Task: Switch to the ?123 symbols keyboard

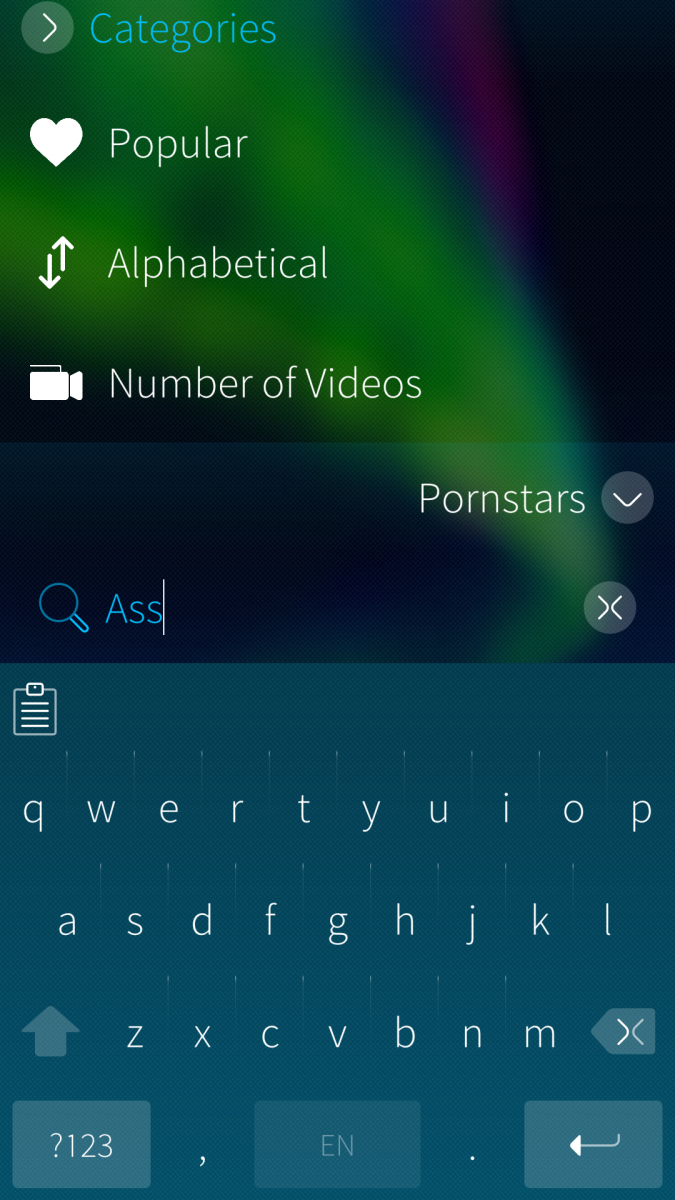Action: tap(81, 1144)
